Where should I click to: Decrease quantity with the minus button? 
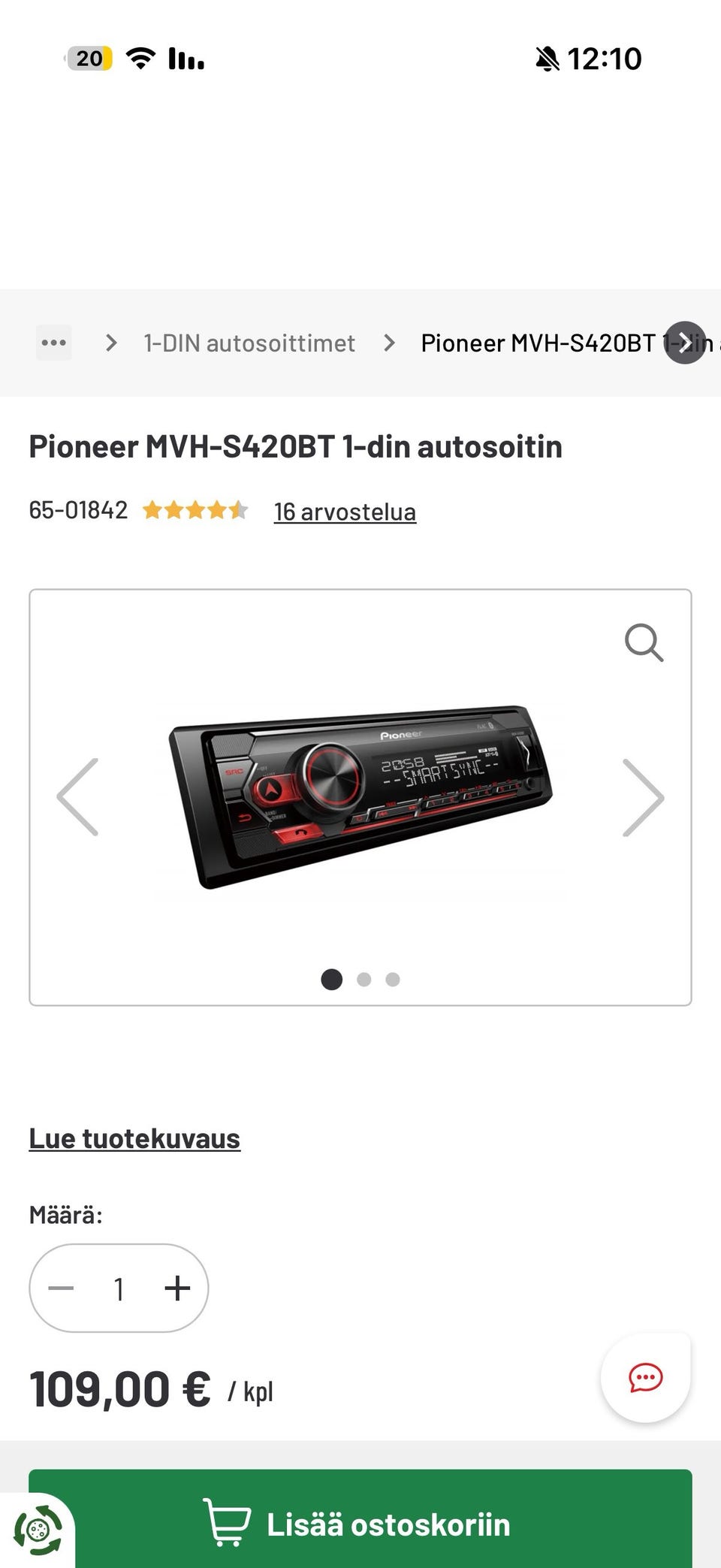click(x=61, y=1288)
